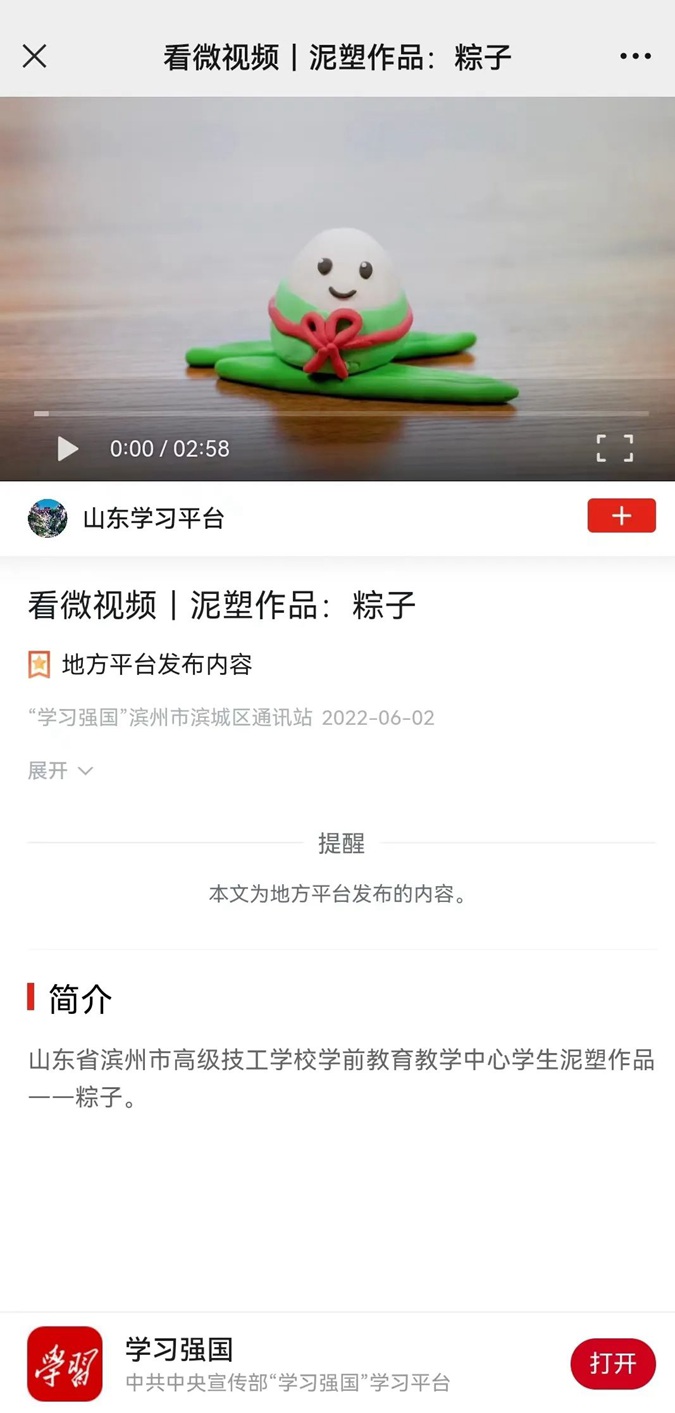
Task: Close this video page
Action: pos(35,56)
